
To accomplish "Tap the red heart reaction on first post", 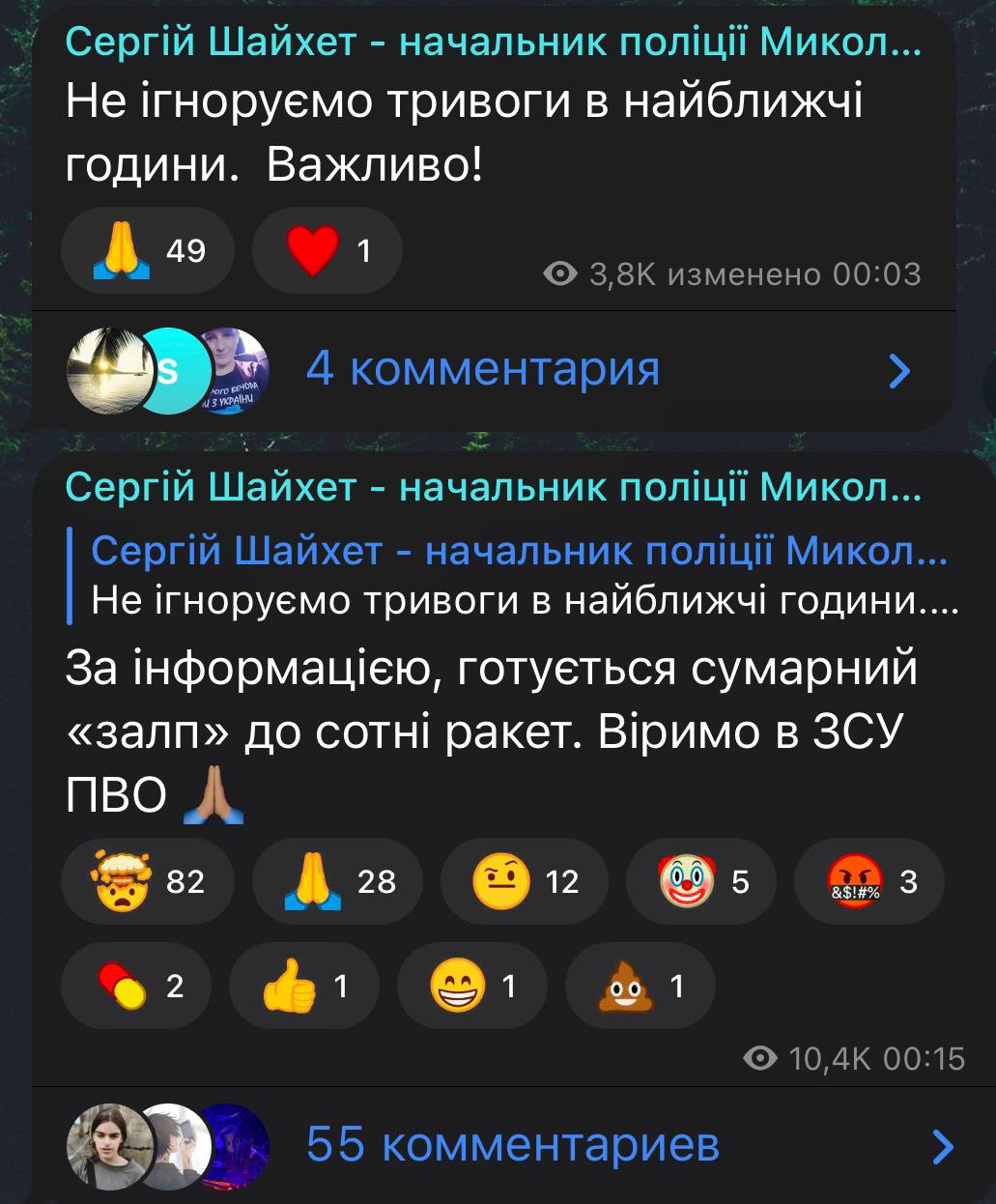I will click(x=327, y=252).
